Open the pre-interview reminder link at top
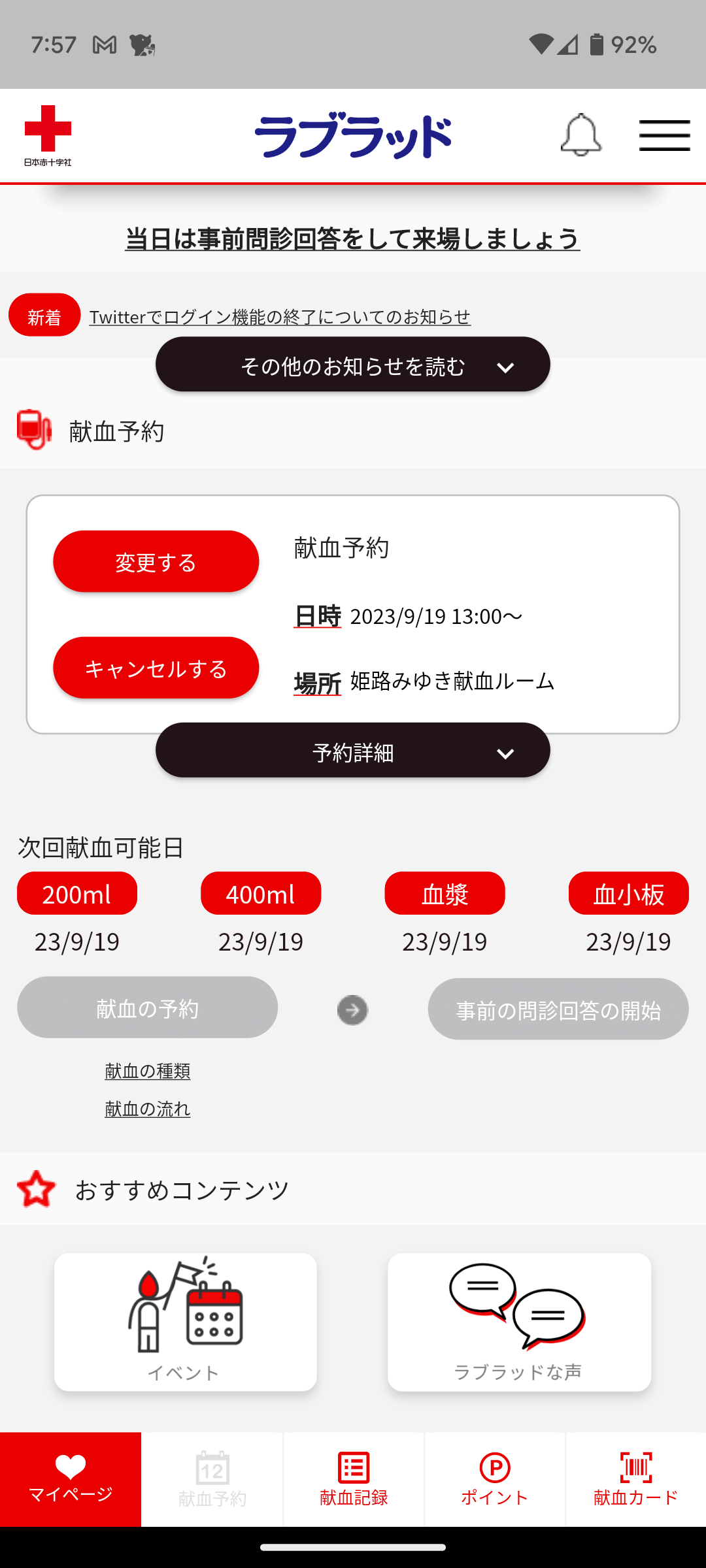Viewport: 706px width, 1568px height. pyautogui.click(x=352, y=238)
